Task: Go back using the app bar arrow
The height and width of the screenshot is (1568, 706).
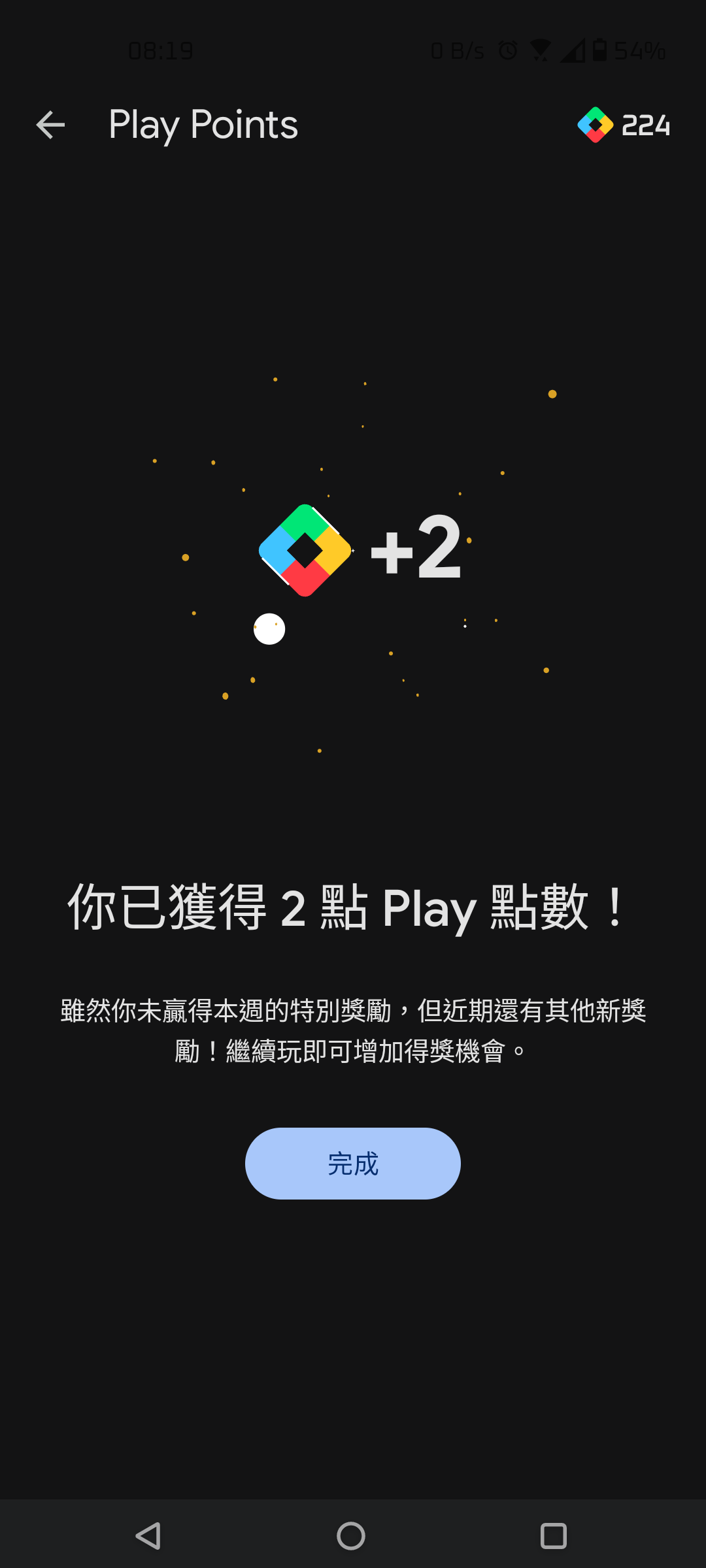Action: (50, 125)
